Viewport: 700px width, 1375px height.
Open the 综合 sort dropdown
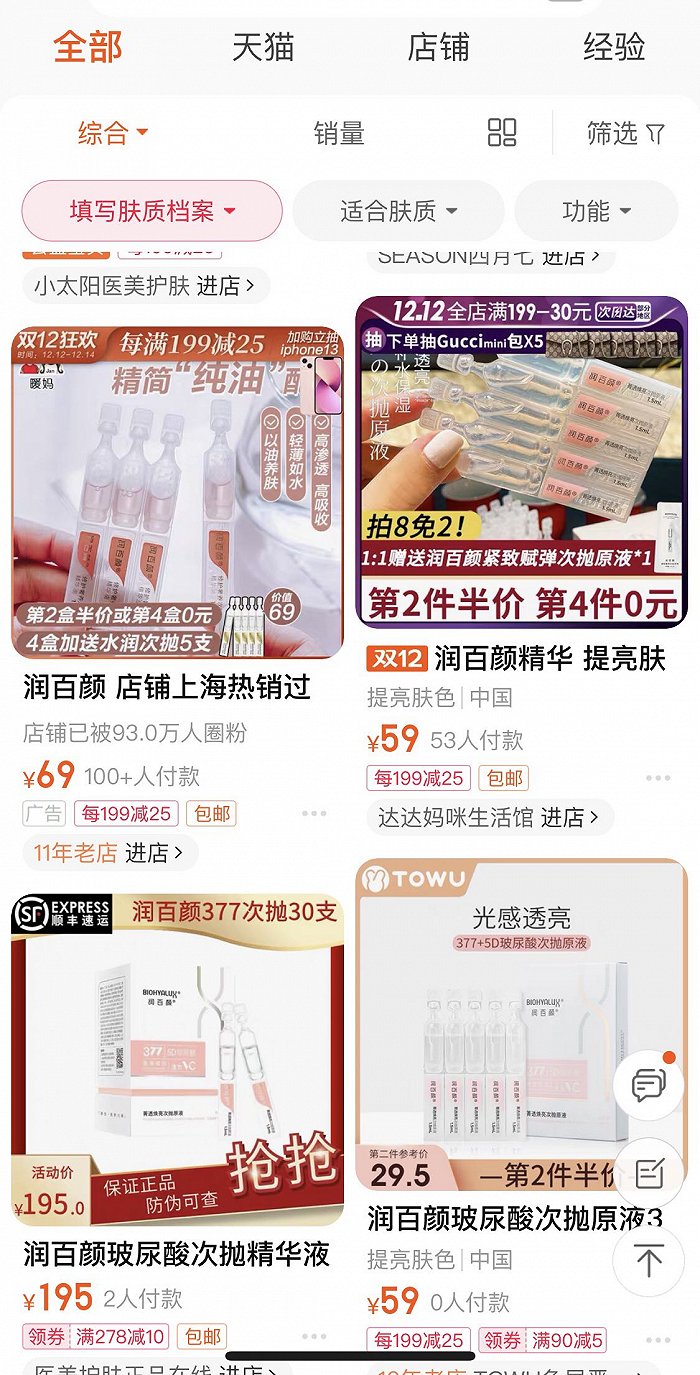pyautogui.click(x=112, y=133)
